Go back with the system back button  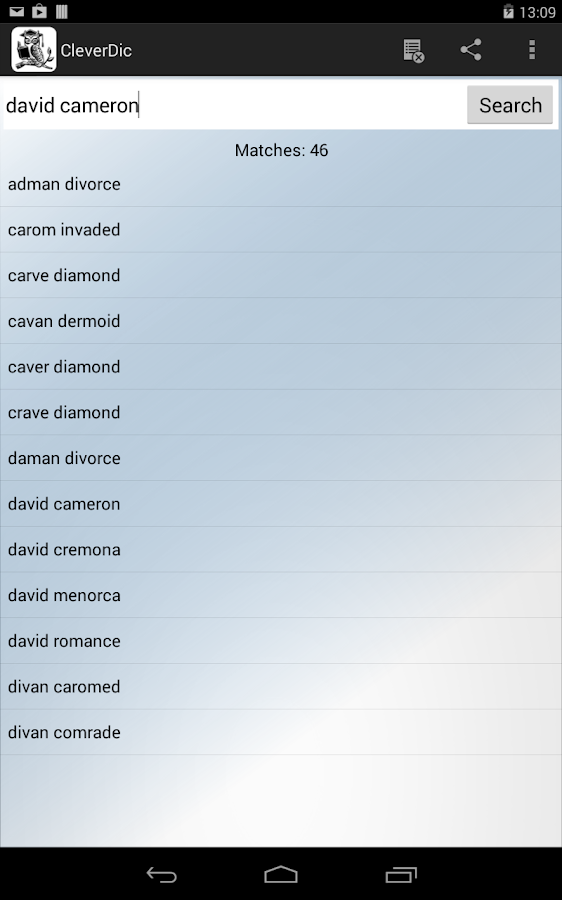[162, 875]
